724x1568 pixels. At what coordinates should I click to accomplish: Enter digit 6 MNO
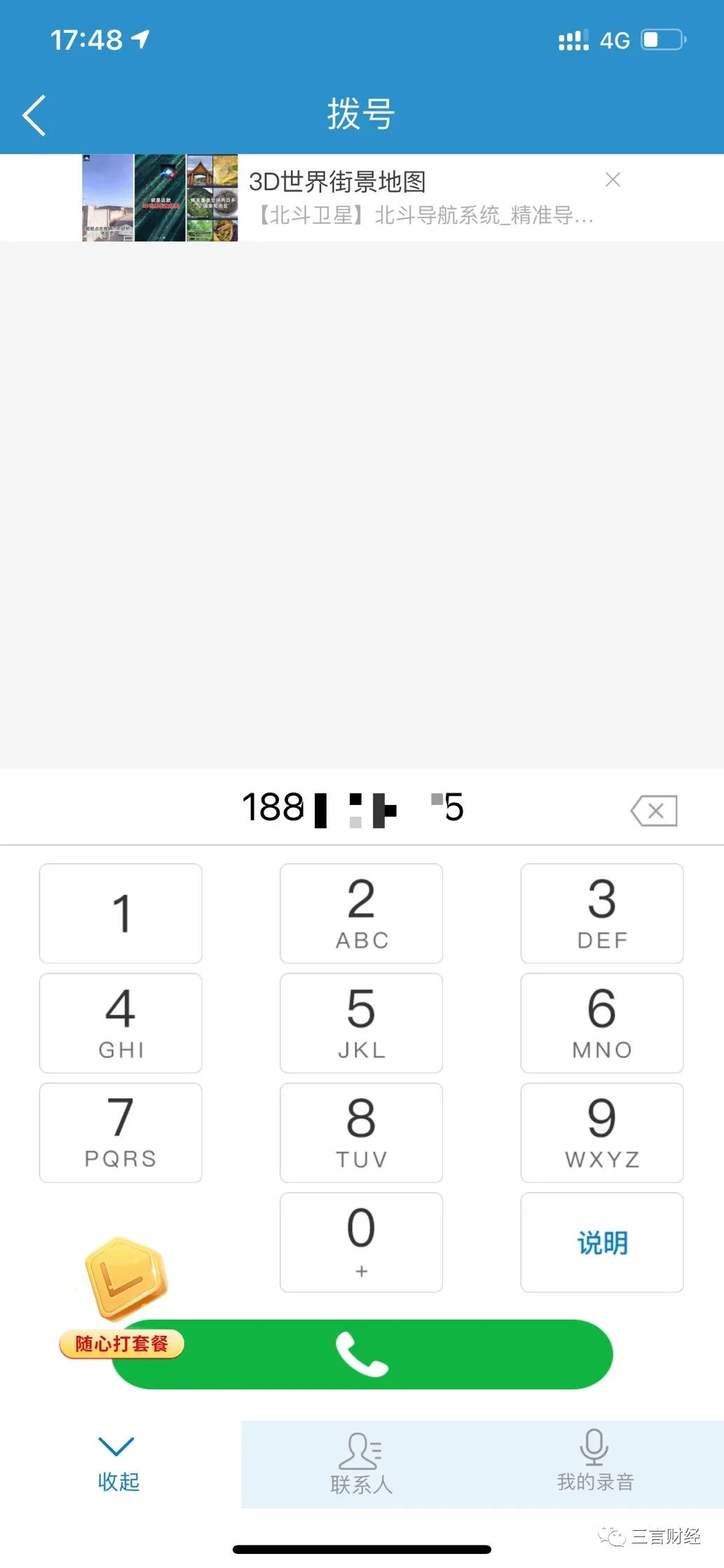pyautogui.click(x=602, y=1023)
